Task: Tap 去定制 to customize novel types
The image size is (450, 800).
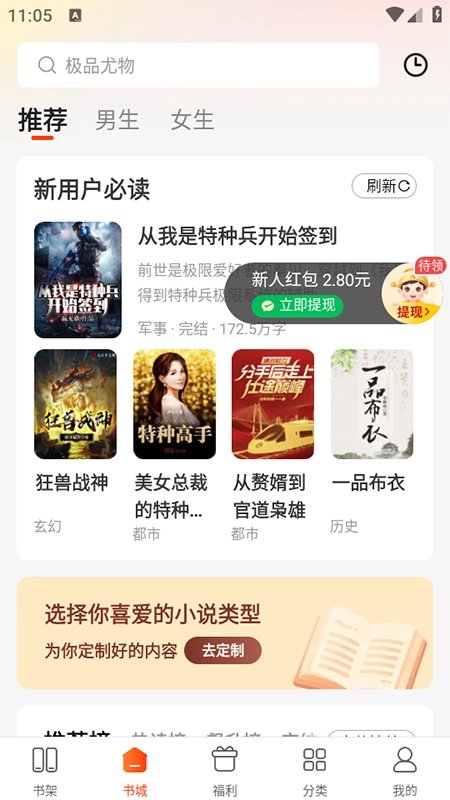Action: coord(223,651)
